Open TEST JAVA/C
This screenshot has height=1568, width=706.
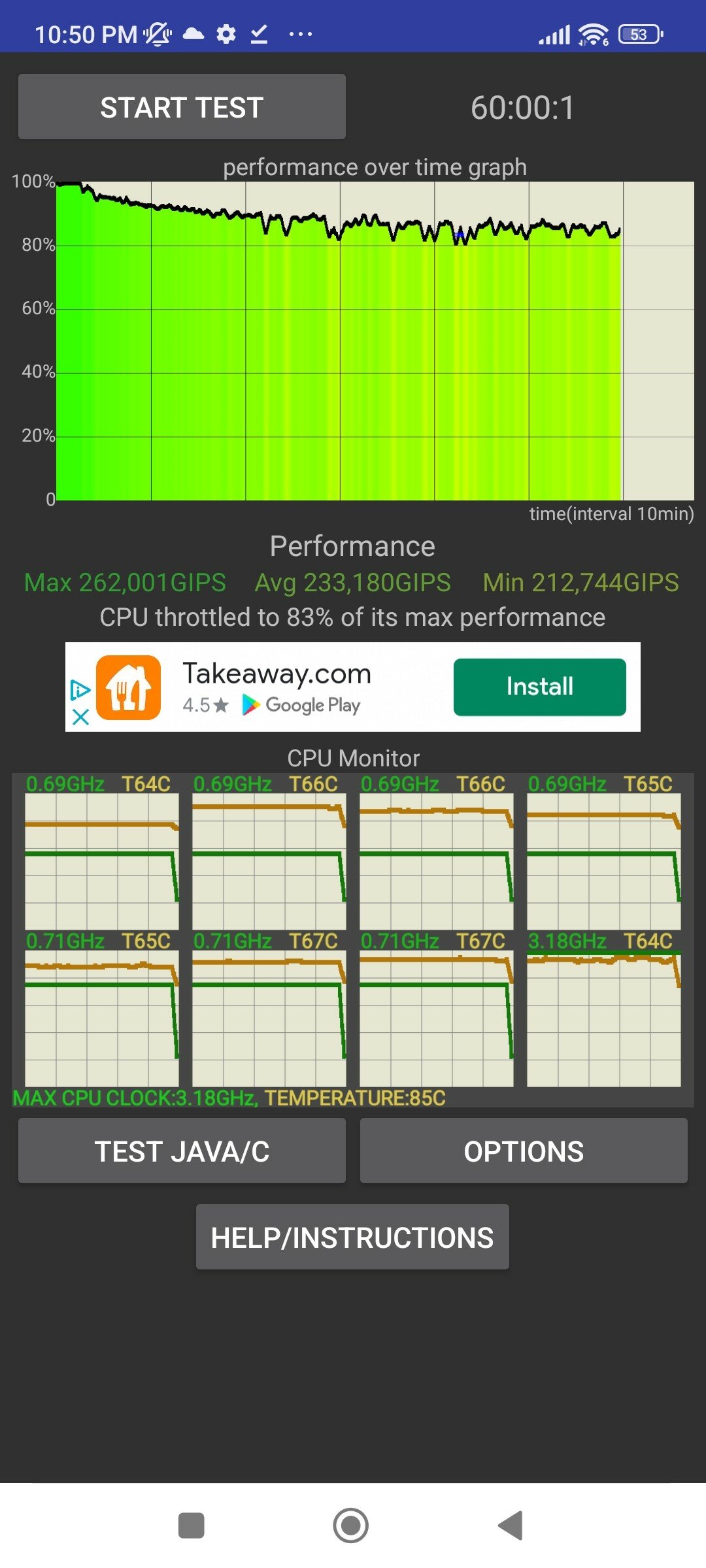182,1151
